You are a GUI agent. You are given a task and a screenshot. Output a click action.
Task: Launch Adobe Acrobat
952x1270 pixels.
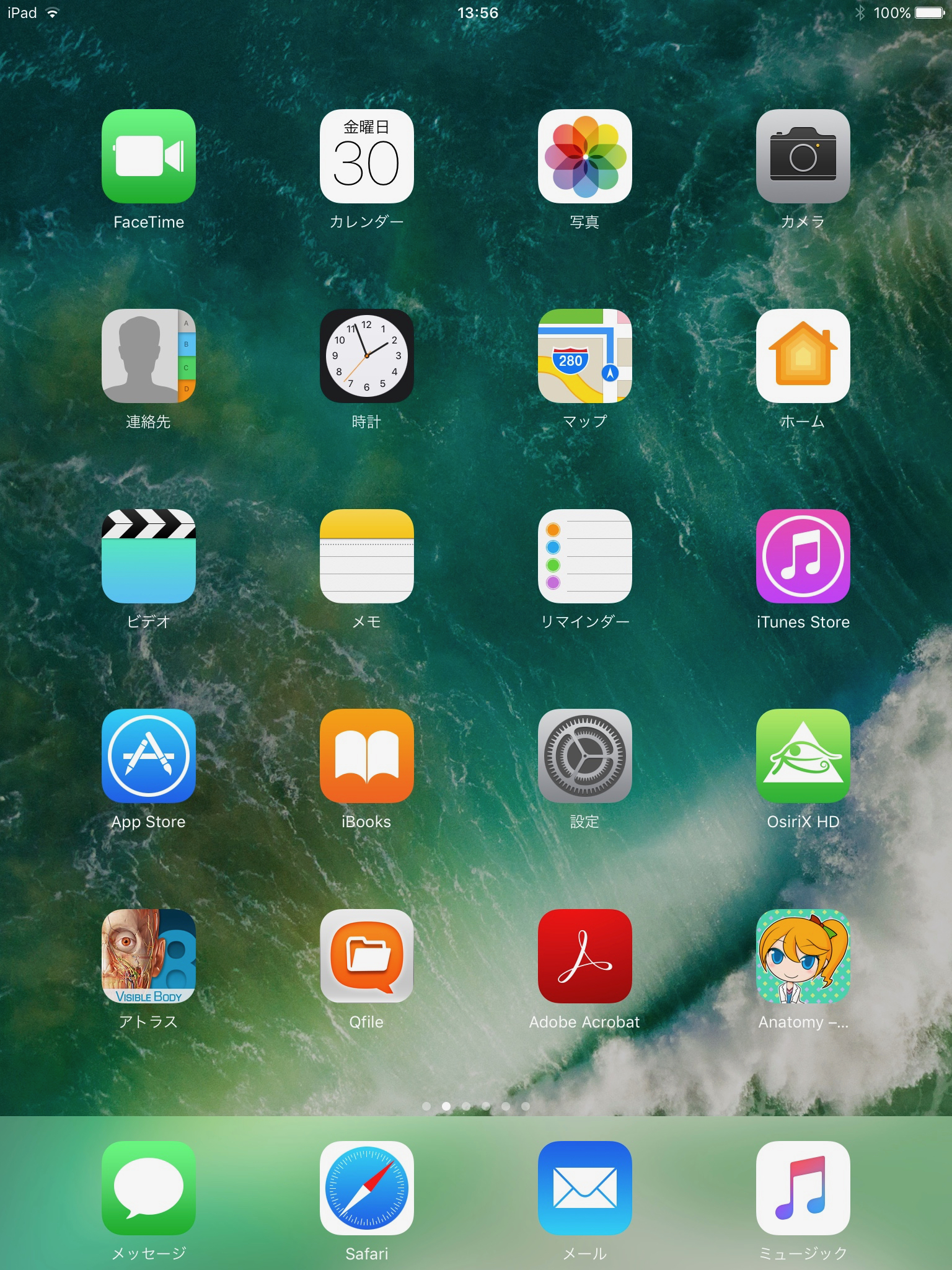[x=585, y=956]
